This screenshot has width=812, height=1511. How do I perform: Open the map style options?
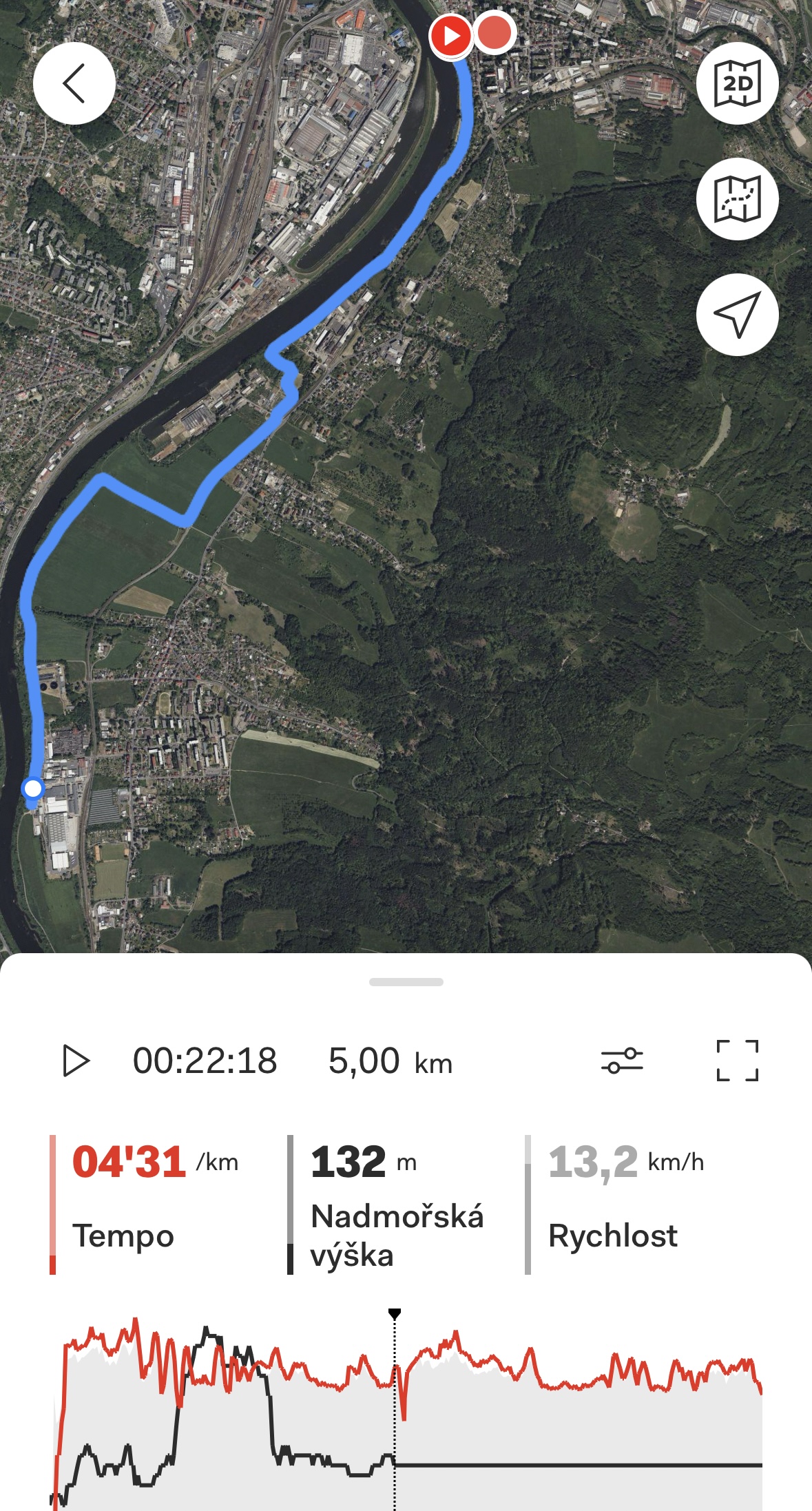click(737, 199)
